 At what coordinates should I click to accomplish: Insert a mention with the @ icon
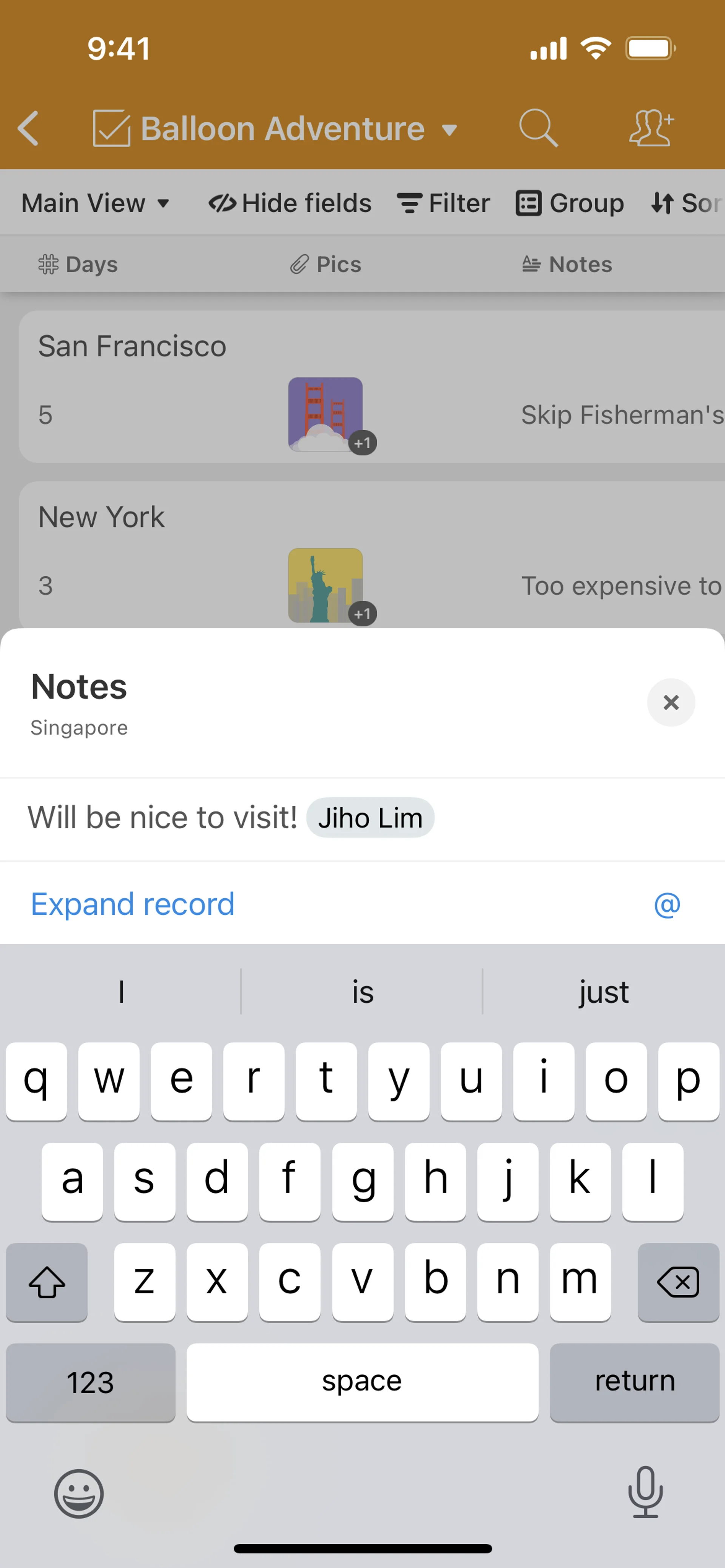667,905
